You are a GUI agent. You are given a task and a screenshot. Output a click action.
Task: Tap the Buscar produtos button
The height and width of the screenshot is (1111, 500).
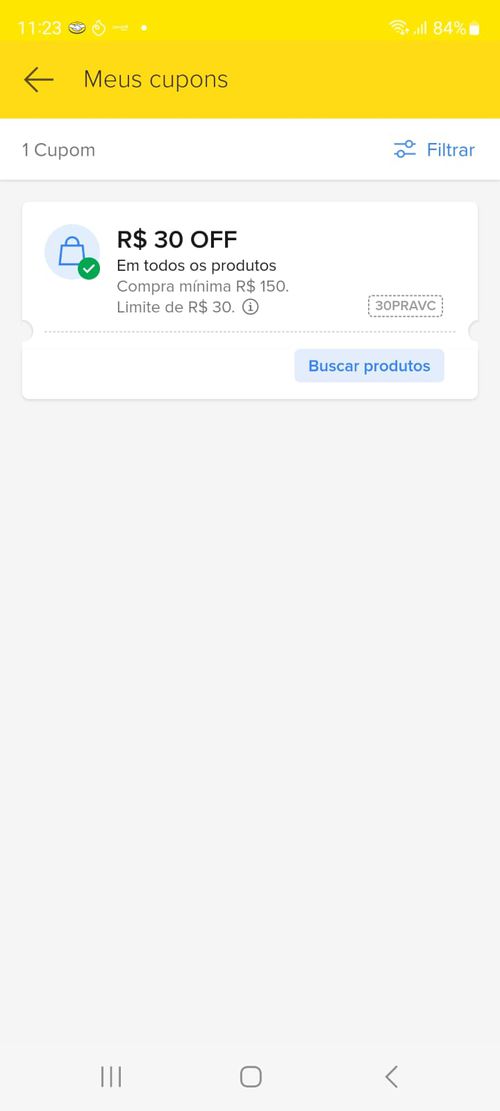369,366
